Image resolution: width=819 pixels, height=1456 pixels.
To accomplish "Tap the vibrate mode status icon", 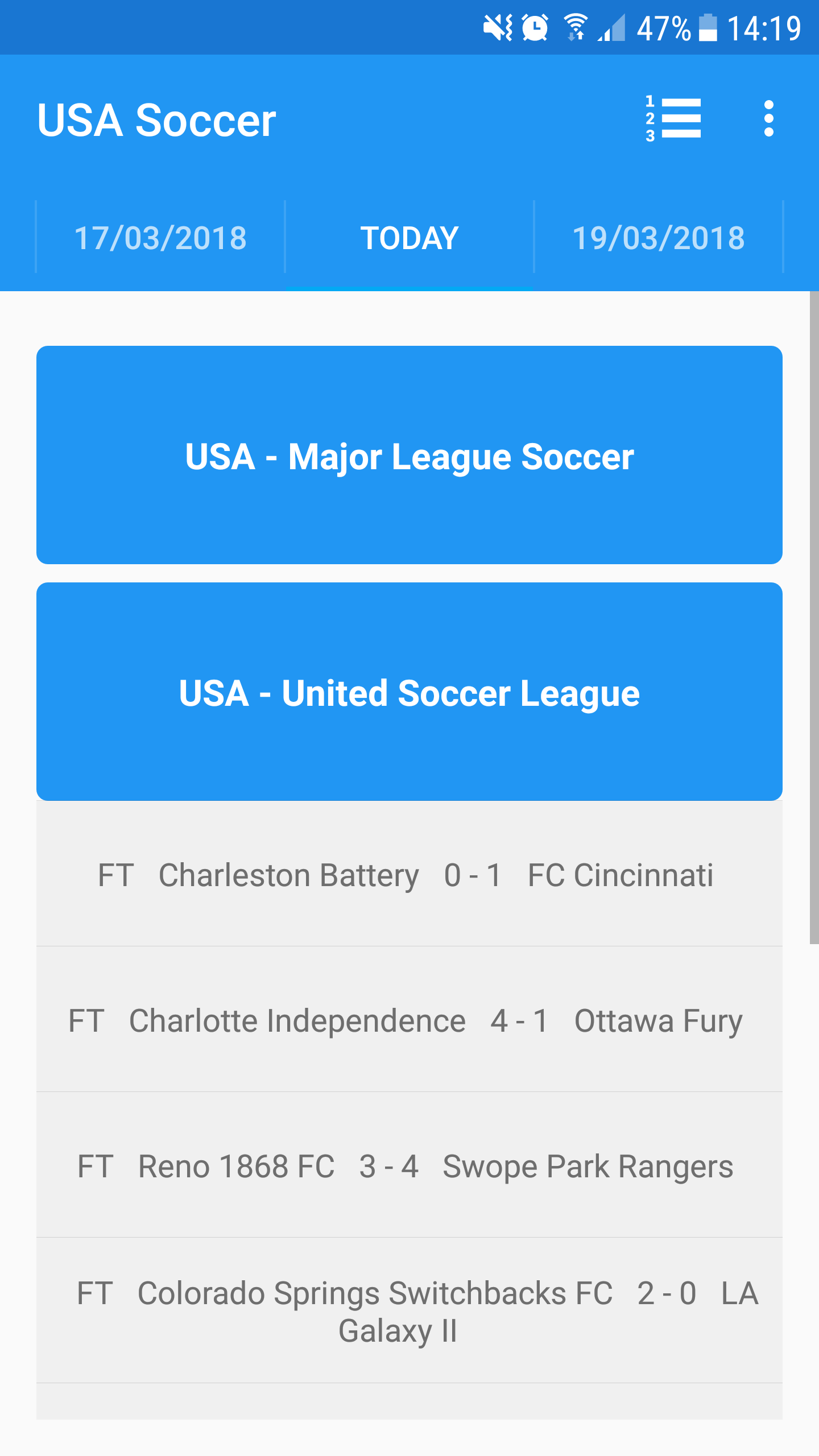I will (x=497, y=26).
